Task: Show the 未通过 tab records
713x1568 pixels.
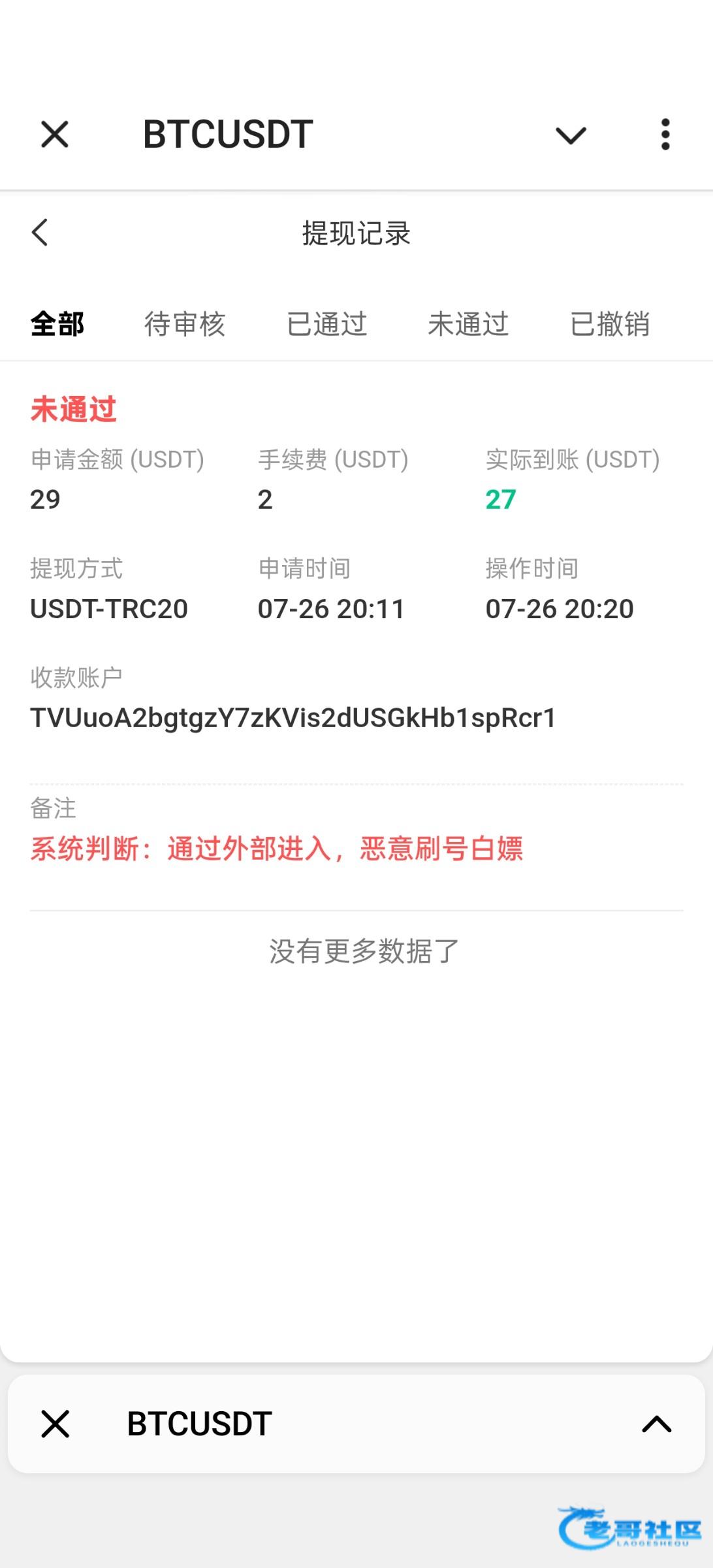Action: 468,324
